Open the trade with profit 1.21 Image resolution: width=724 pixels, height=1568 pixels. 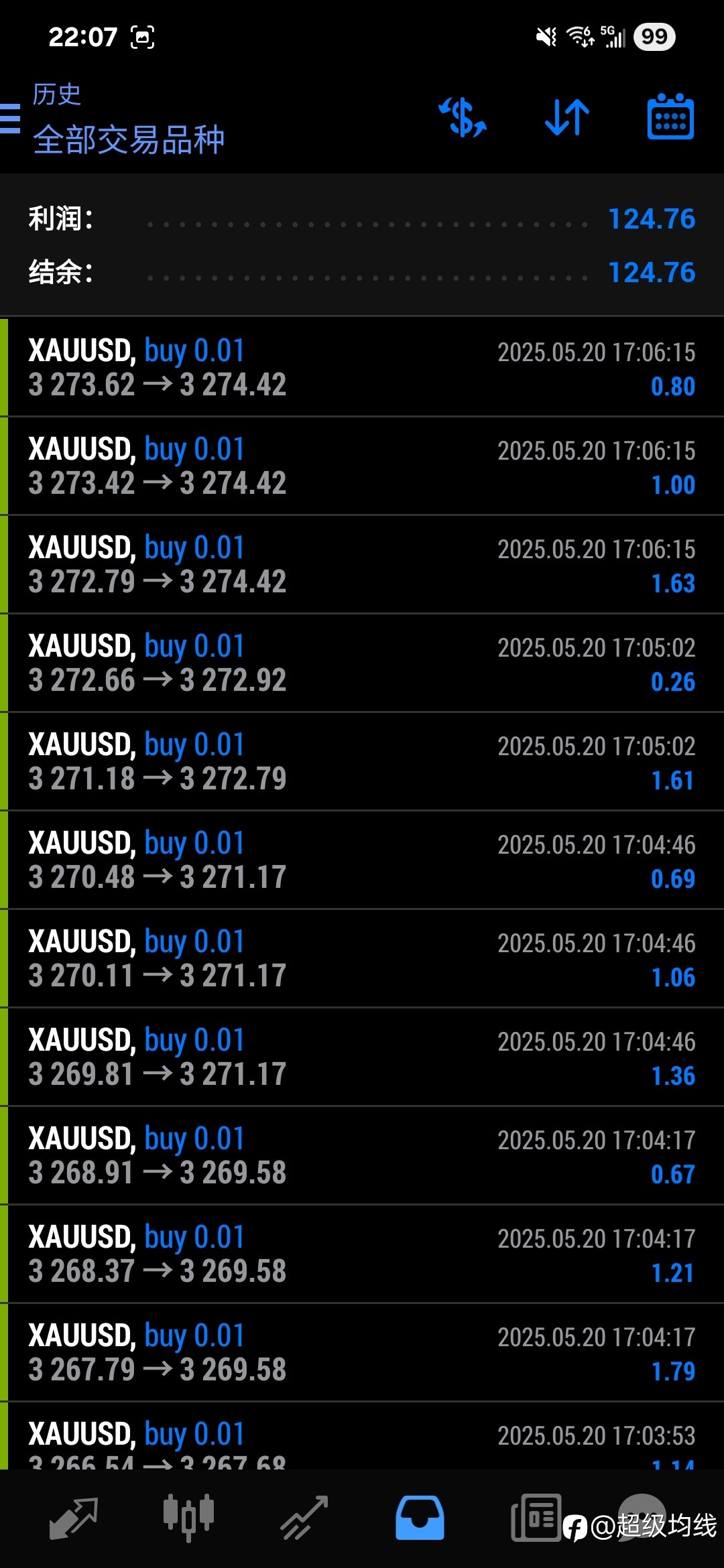362,1254
